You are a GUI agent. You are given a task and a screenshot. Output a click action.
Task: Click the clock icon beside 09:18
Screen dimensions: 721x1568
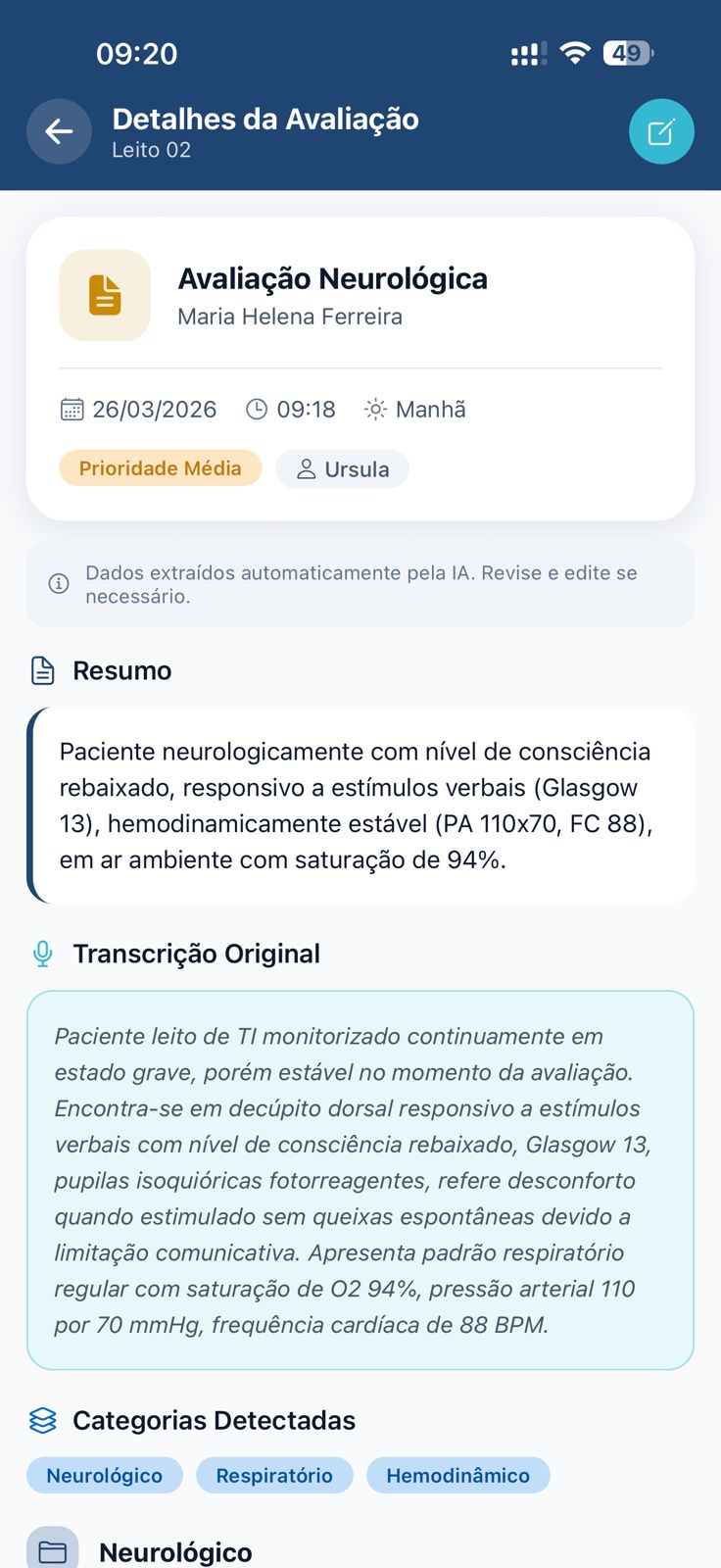pos(257,409)
